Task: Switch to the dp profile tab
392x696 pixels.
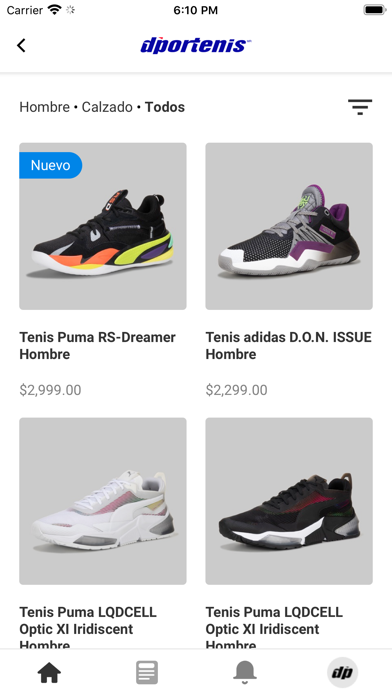Action: click(x=342, y=672)
